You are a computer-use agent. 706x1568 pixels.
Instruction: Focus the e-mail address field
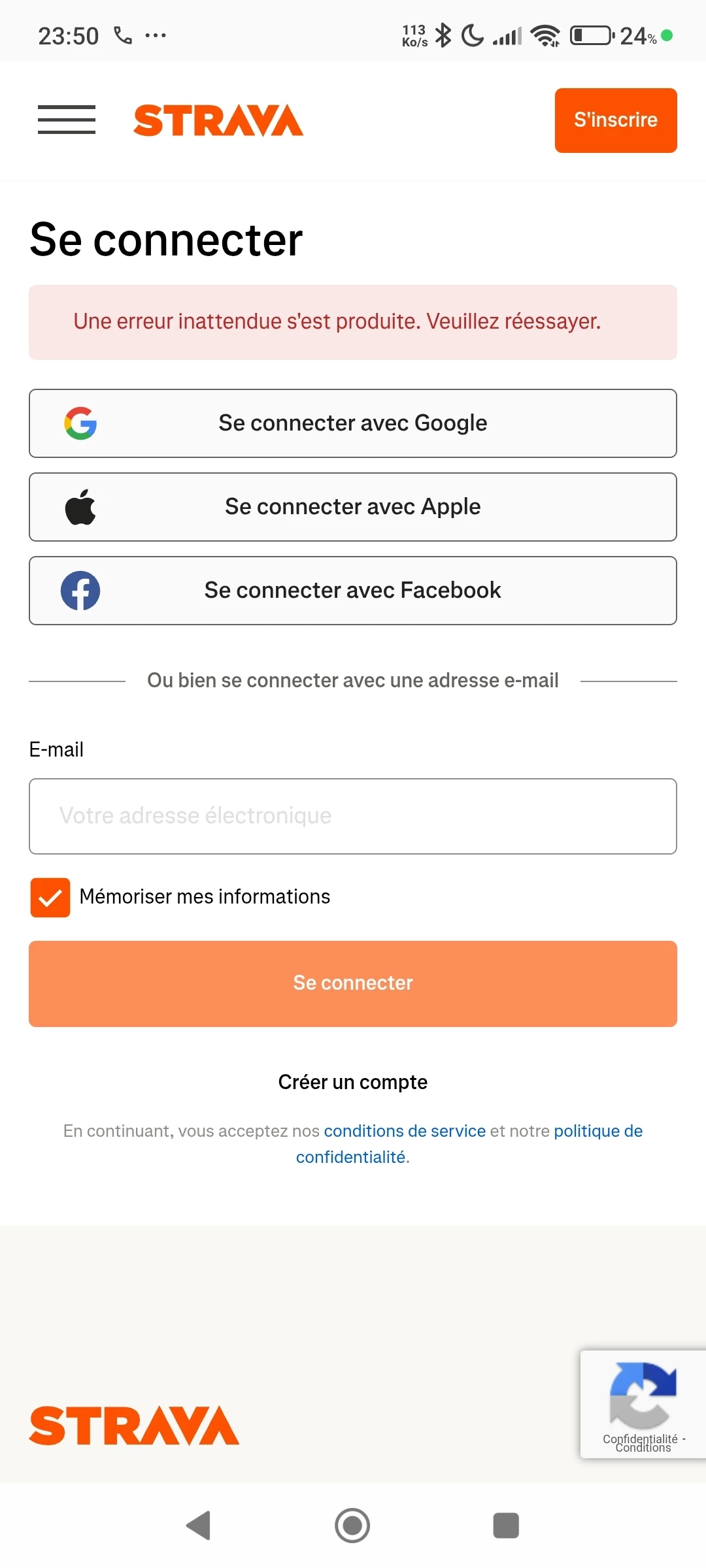tap(353, 816)
